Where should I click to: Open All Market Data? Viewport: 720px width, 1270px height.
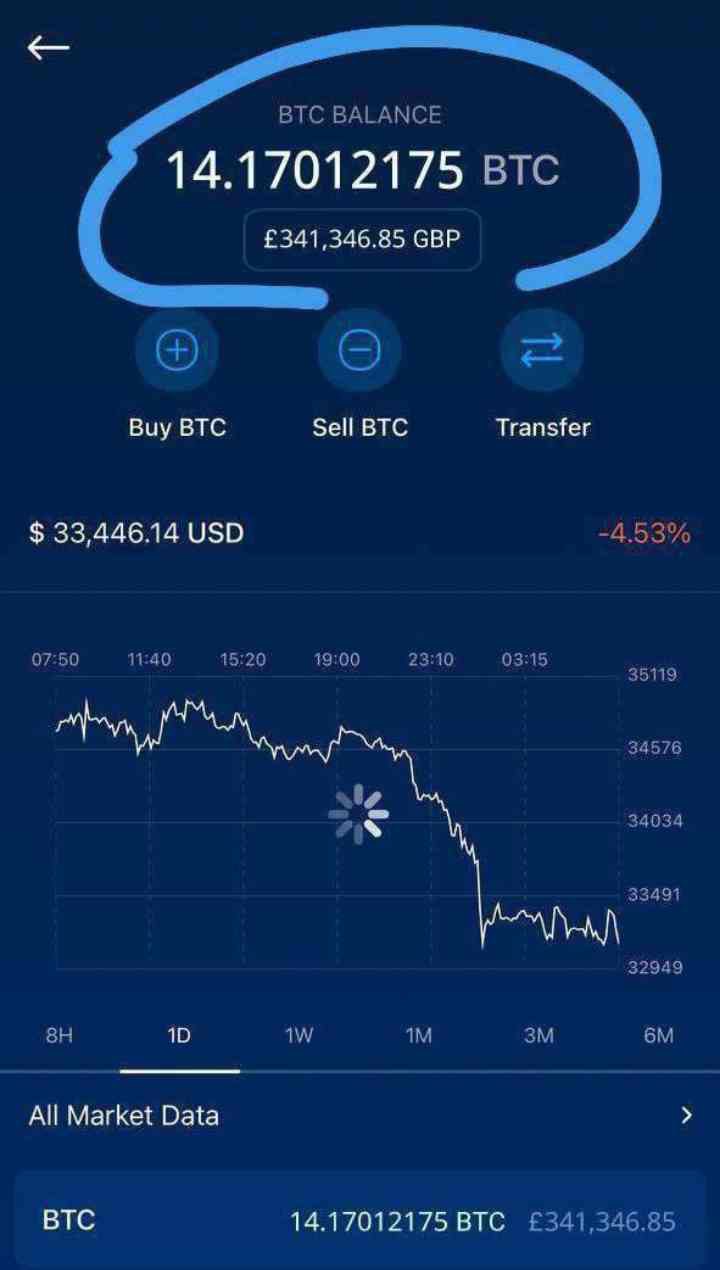(x=360, y=1116)
